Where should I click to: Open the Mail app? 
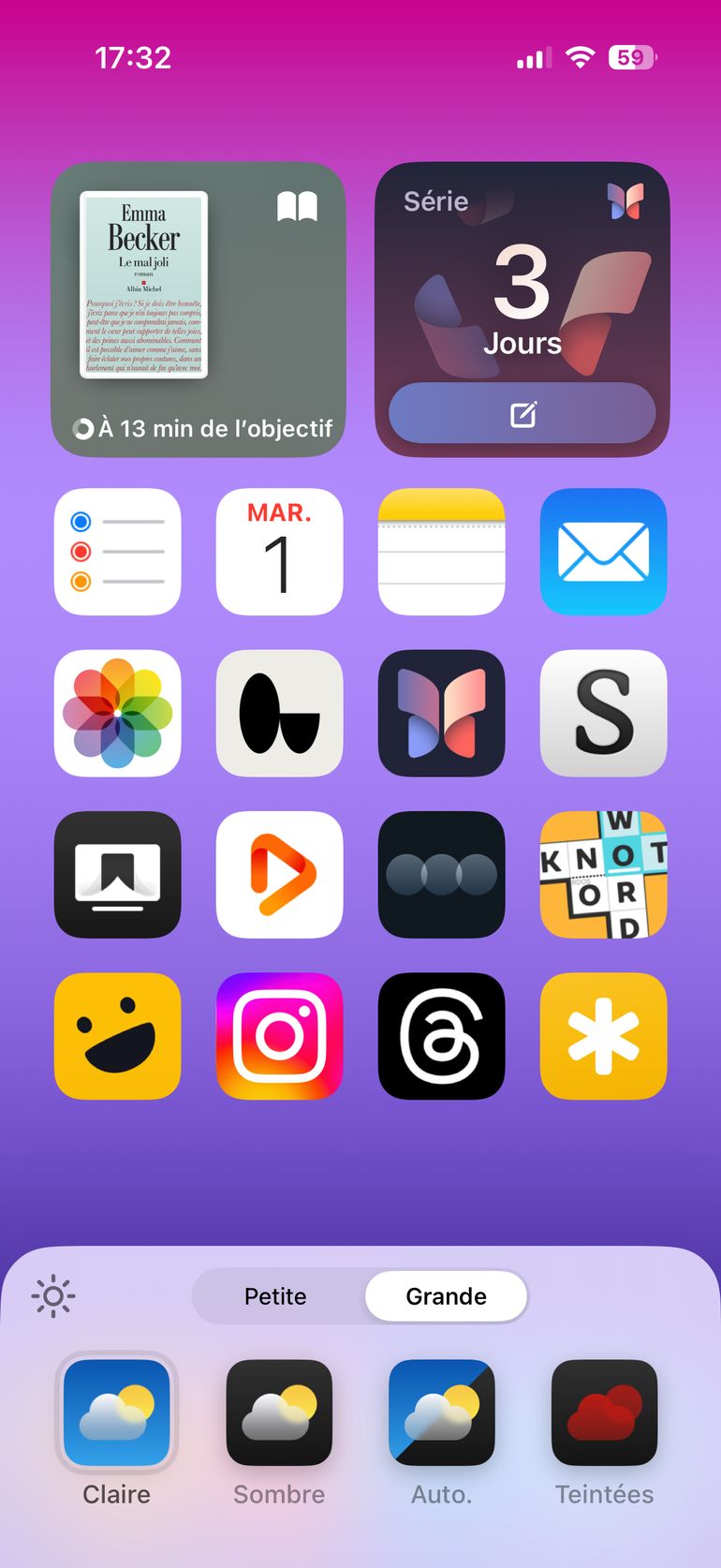[x=604, y=552]
